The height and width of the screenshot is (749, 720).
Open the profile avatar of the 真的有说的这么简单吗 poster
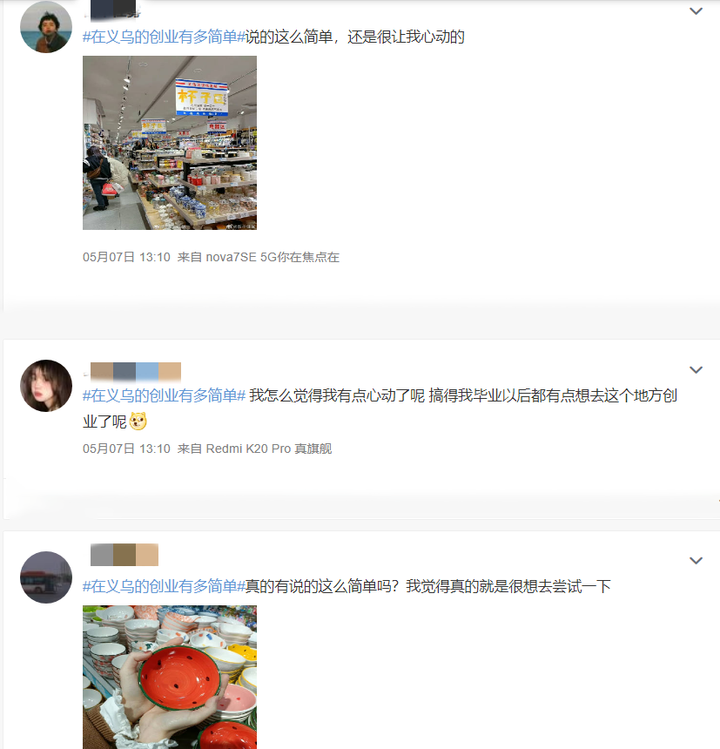[x=46, y=577]
